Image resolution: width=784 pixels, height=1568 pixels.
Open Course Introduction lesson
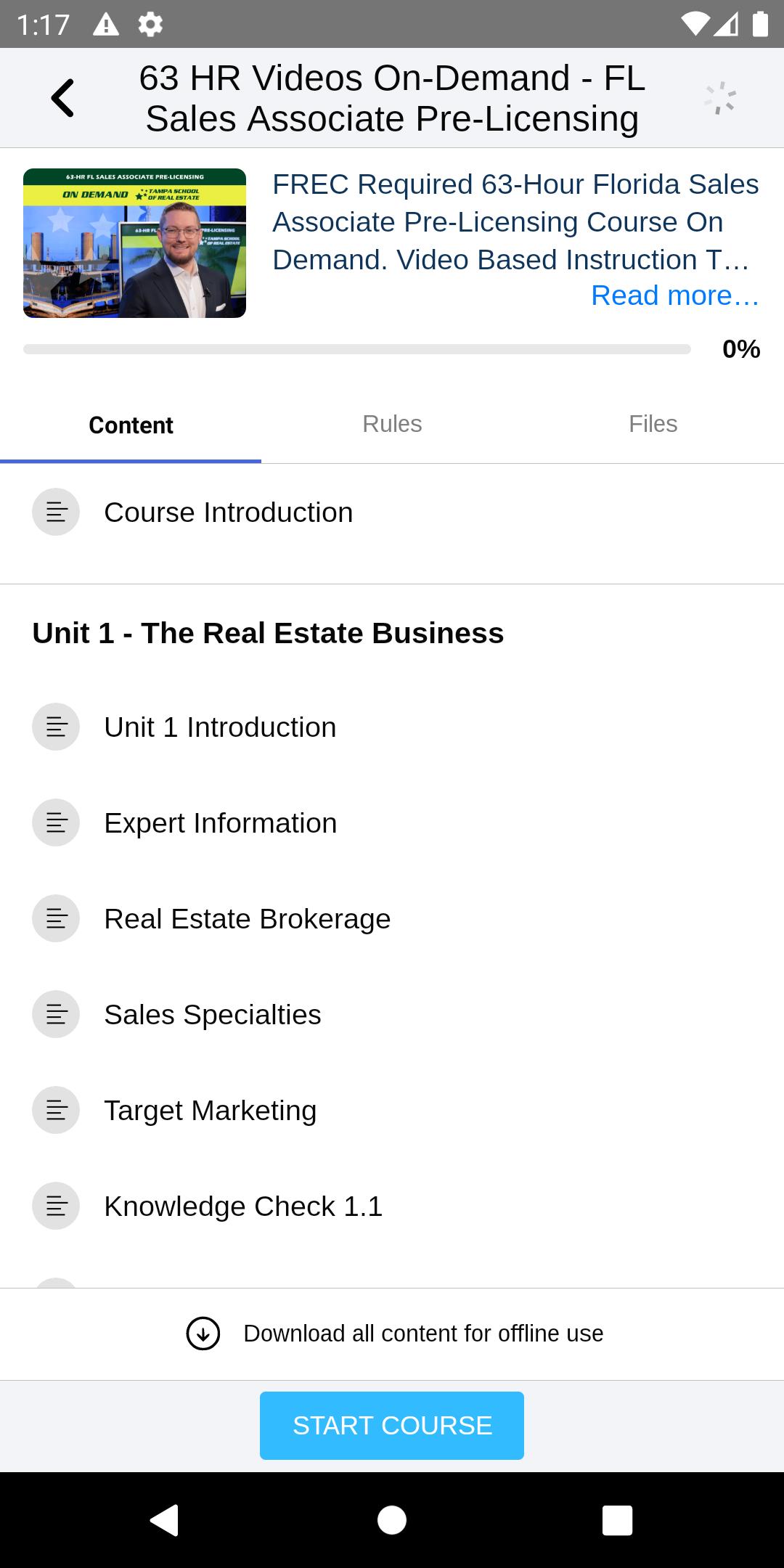click(x=392, y=513)
